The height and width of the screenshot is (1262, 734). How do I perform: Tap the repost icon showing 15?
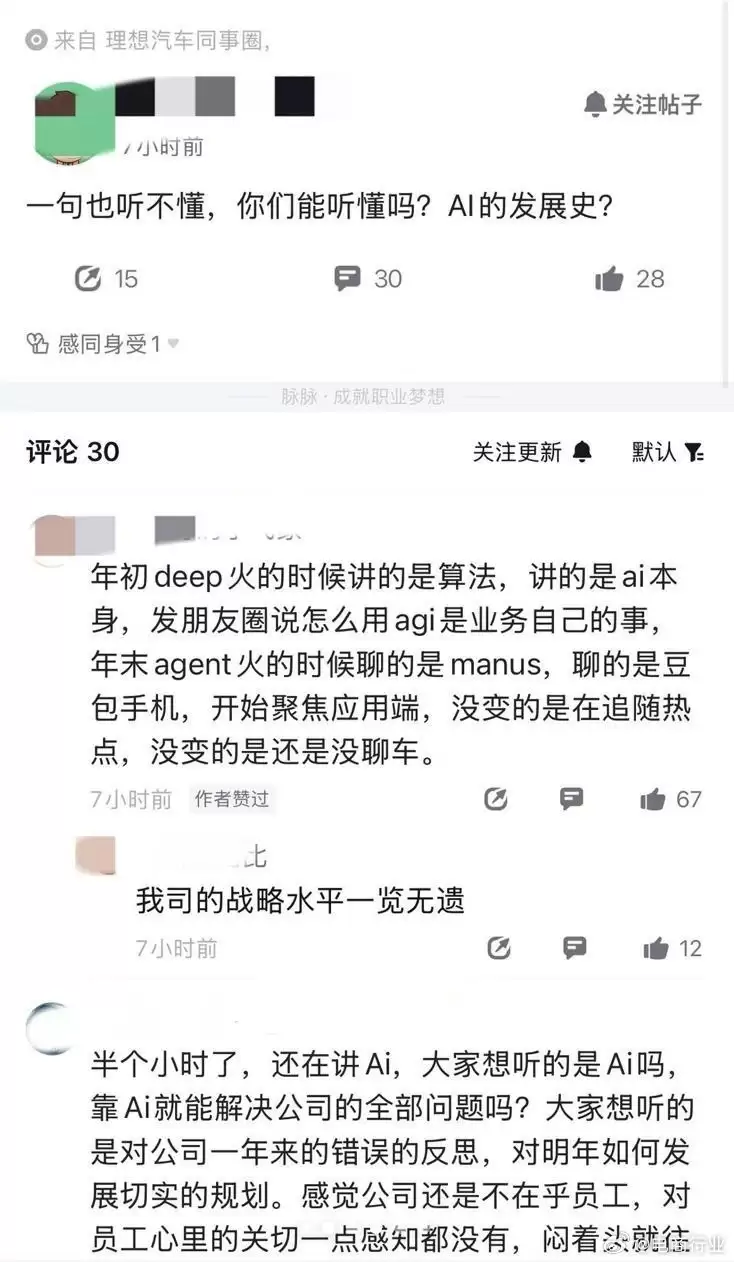click(x=88, y=279)
